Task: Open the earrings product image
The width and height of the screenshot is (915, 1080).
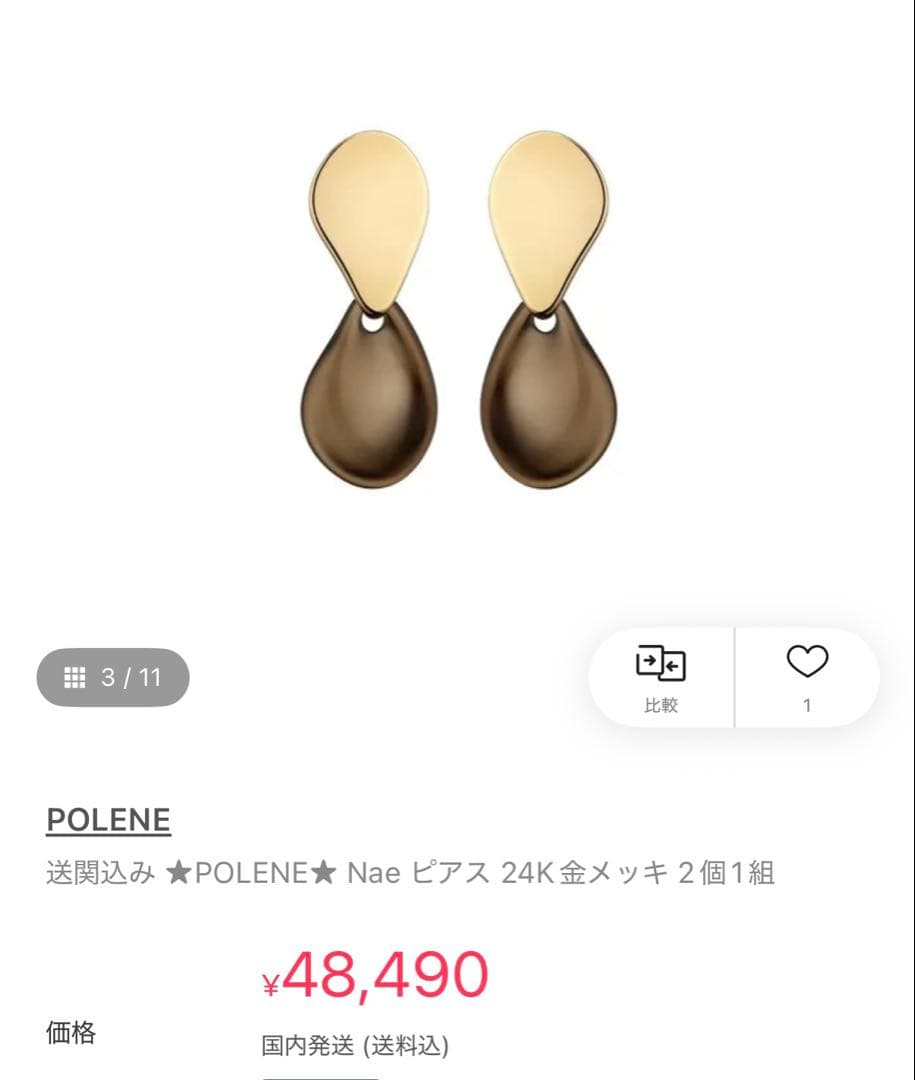Action: coord(457,310)
